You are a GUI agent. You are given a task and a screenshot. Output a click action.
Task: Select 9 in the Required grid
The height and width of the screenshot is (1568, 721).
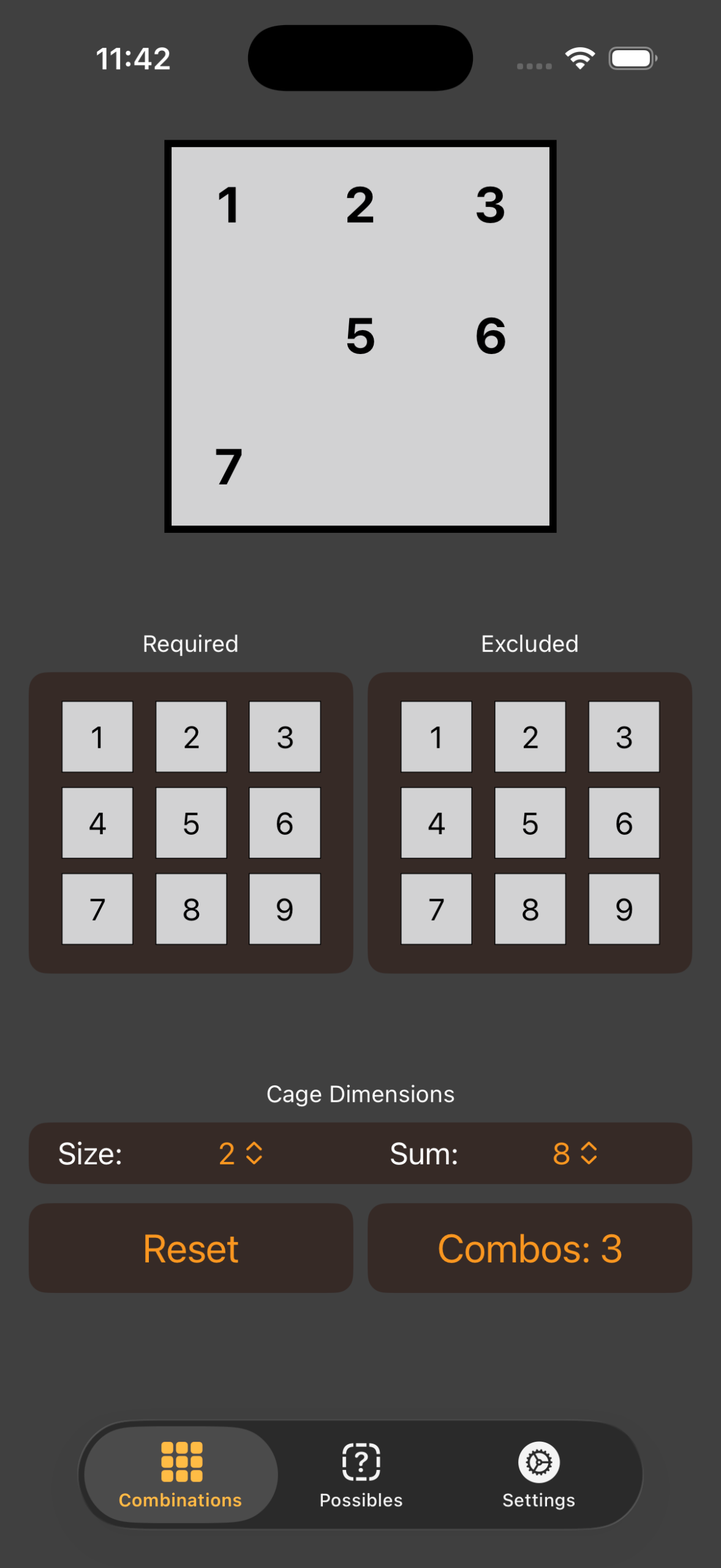click(x=285, y=909)
